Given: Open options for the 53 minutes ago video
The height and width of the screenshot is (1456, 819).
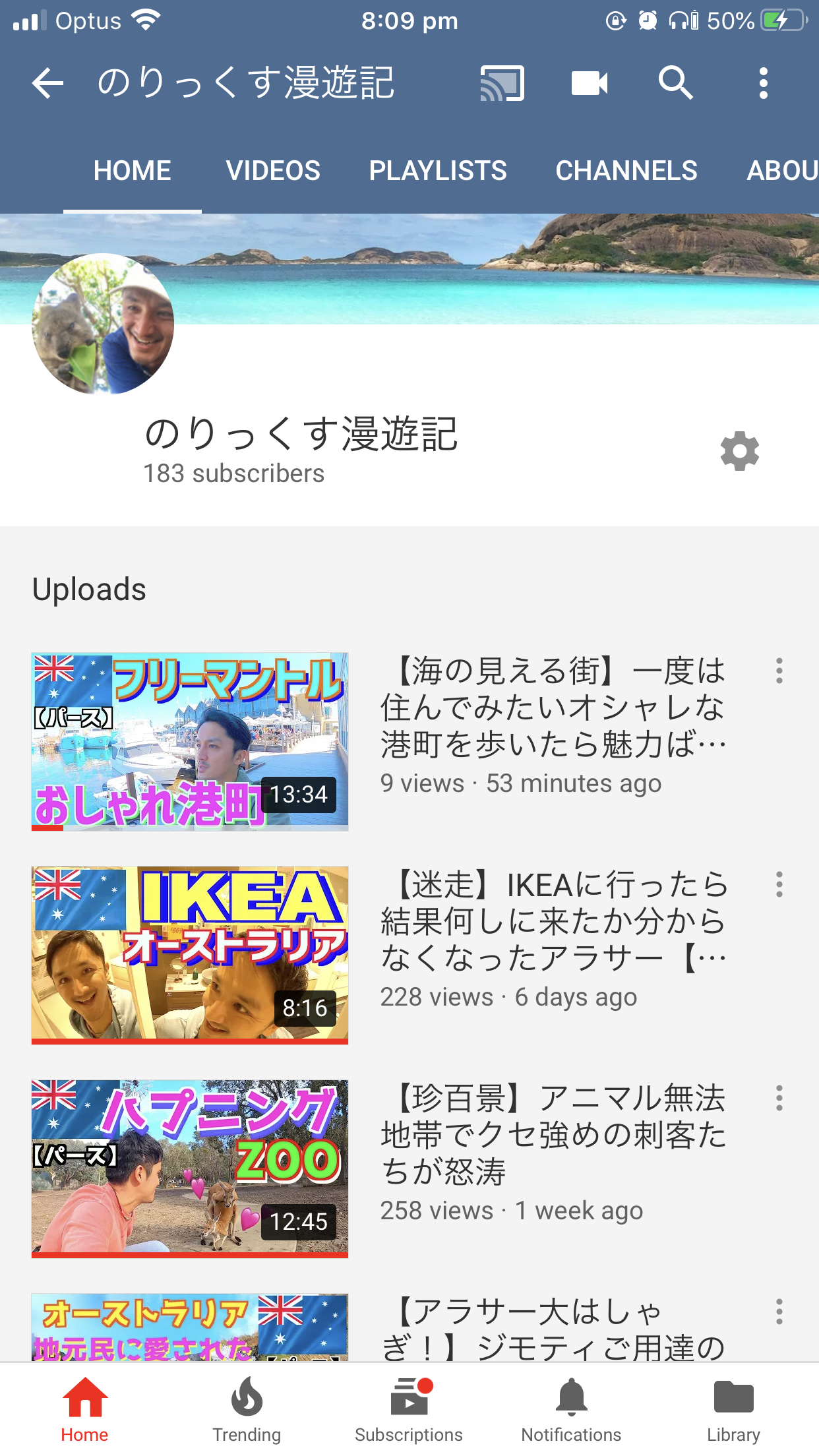Looking at the screenshot, I should (779, 671).
